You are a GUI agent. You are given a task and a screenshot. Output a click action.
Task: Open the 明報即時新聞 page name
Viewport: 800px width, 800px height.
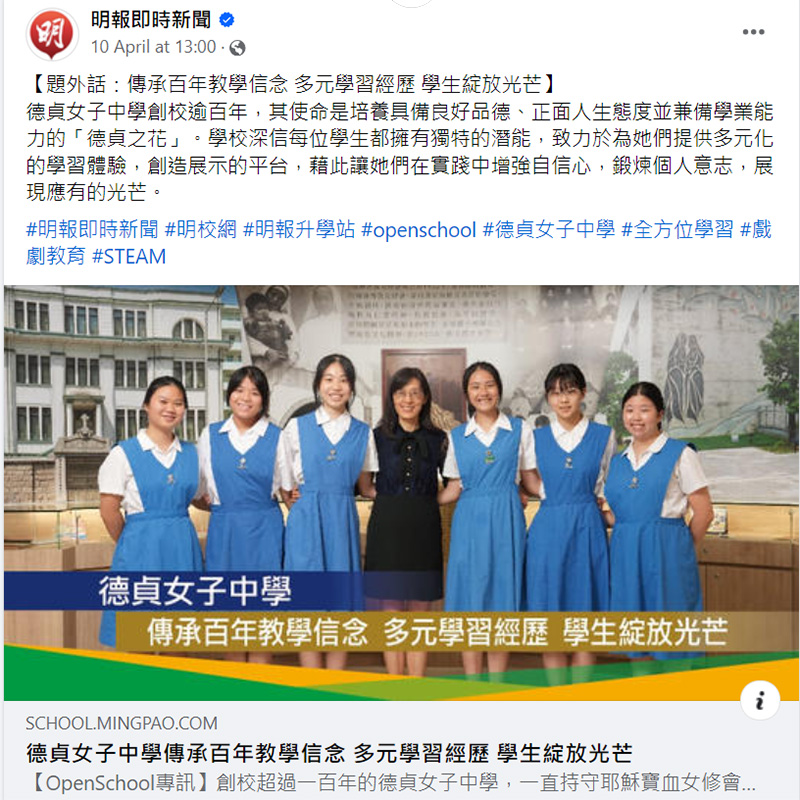pyautogui.click(x=151, y=20)
